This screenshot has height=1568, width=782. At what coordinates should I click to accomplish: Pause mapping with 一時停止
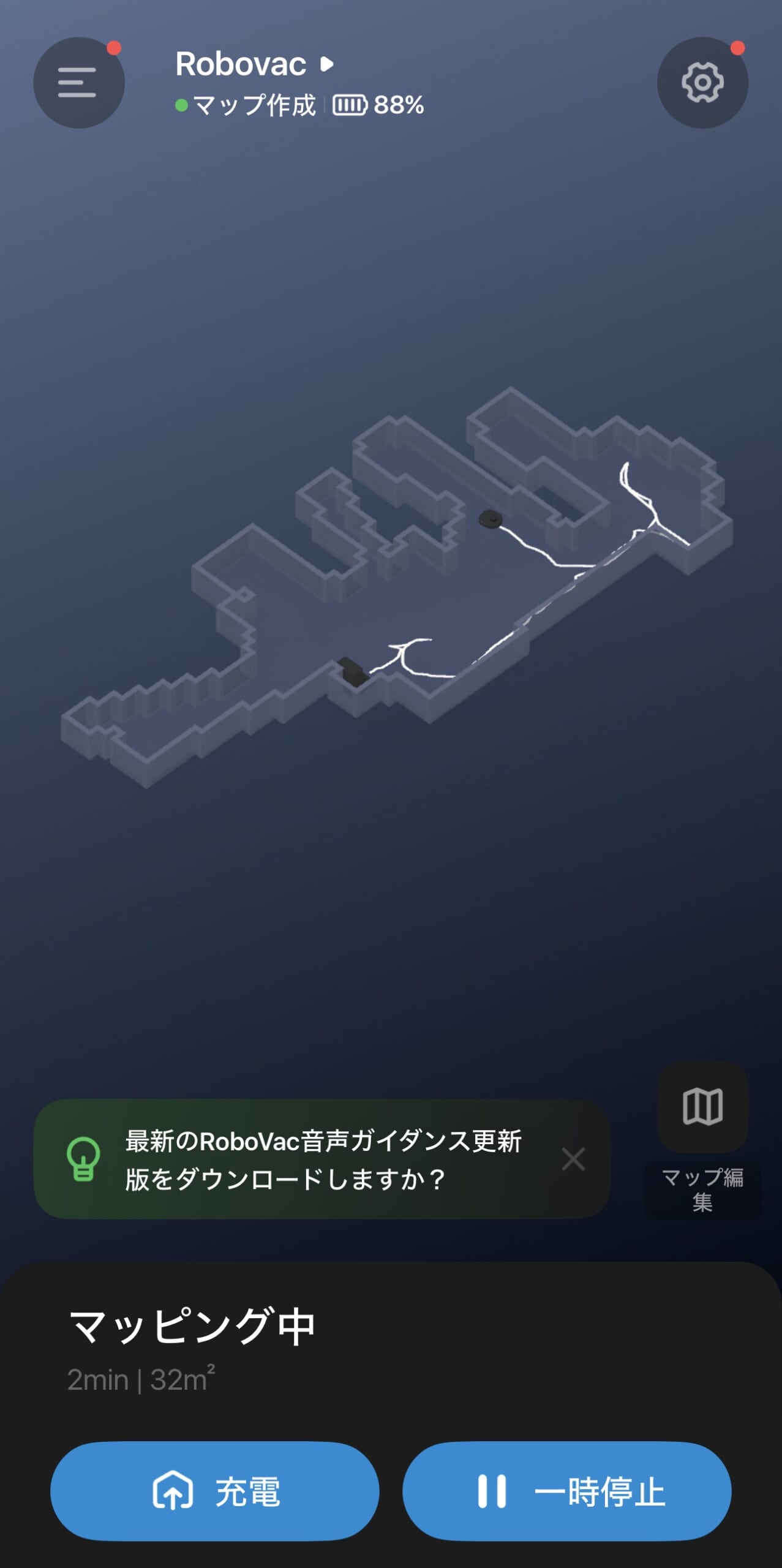tap(566, 1491)
